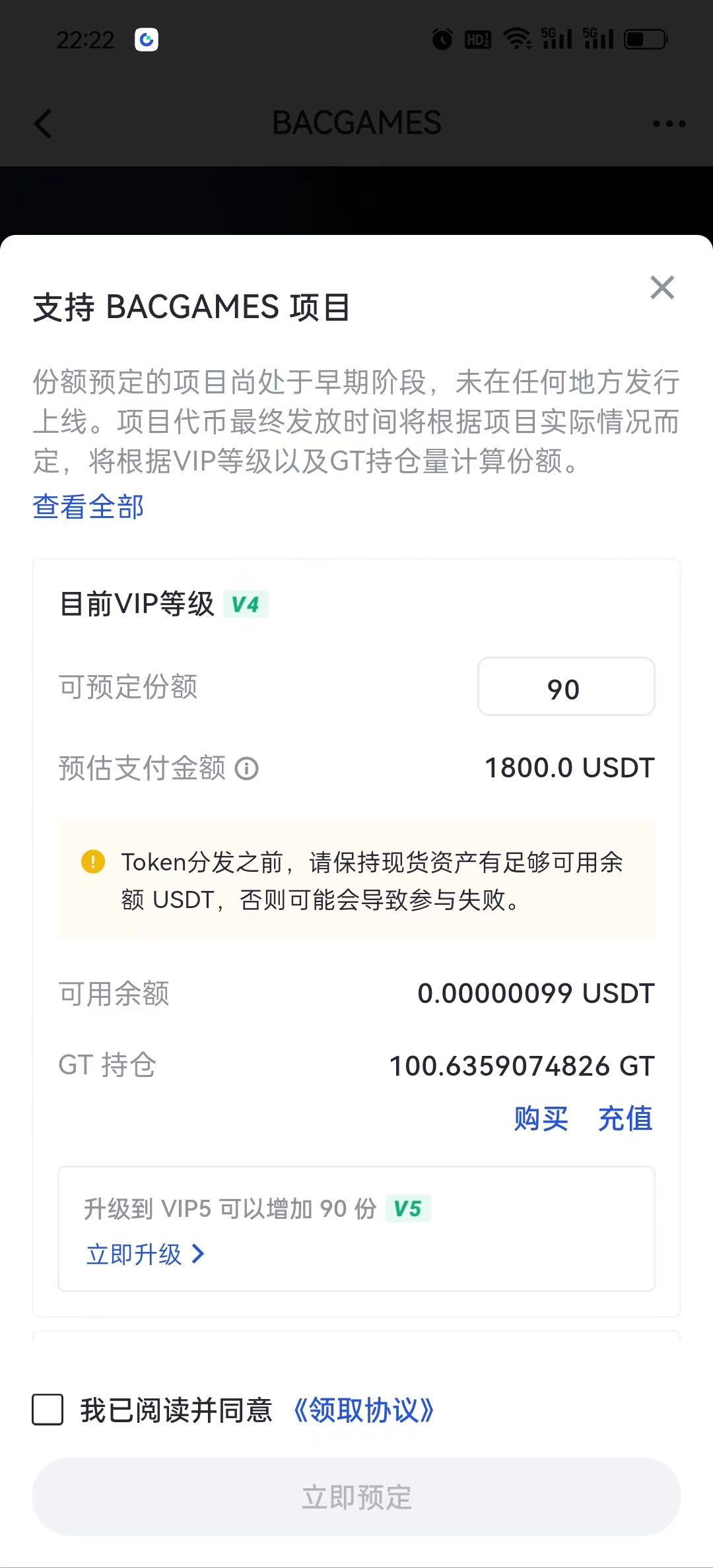
Task: Show info about 预估支付金额
Action: point(247,769)
